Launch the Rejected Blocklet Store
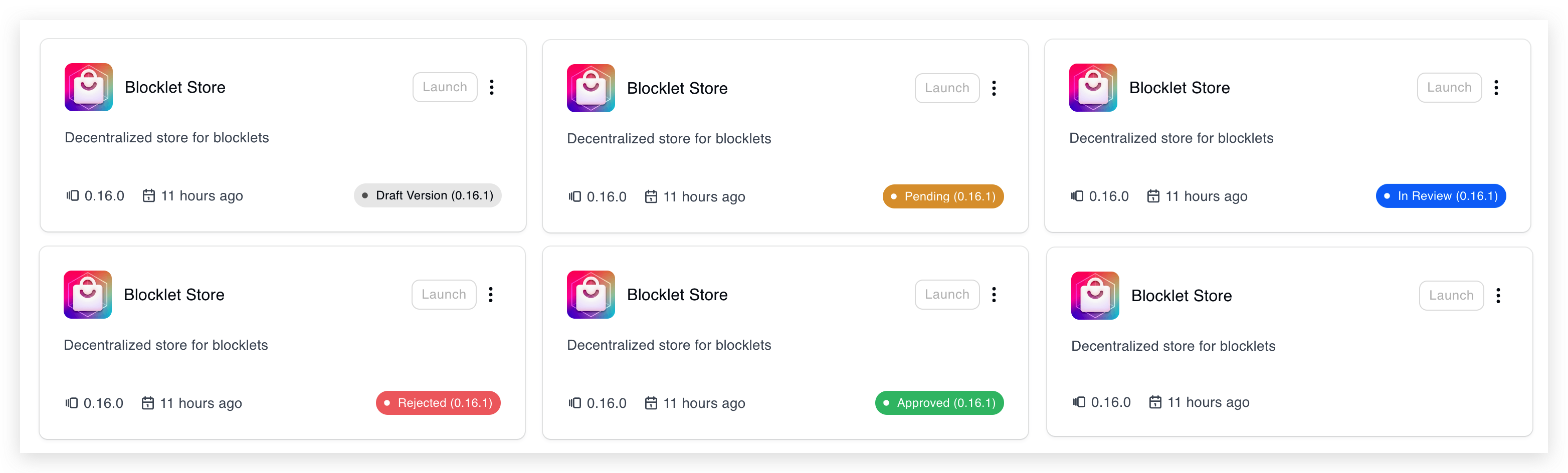 (x=443, y=295)
